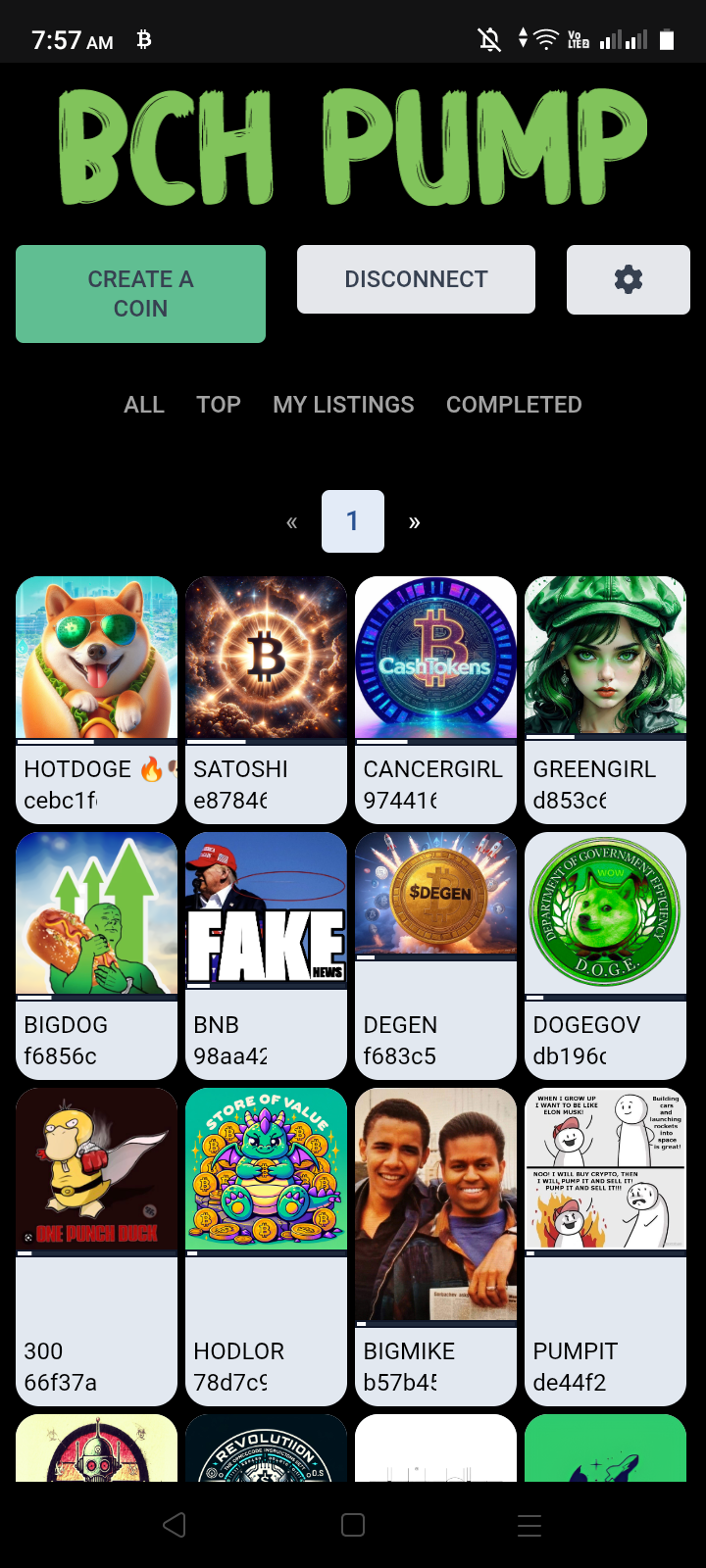Switch to the ALL tab
This screenshot has width=706, height=1568.
tap(144, 405)
